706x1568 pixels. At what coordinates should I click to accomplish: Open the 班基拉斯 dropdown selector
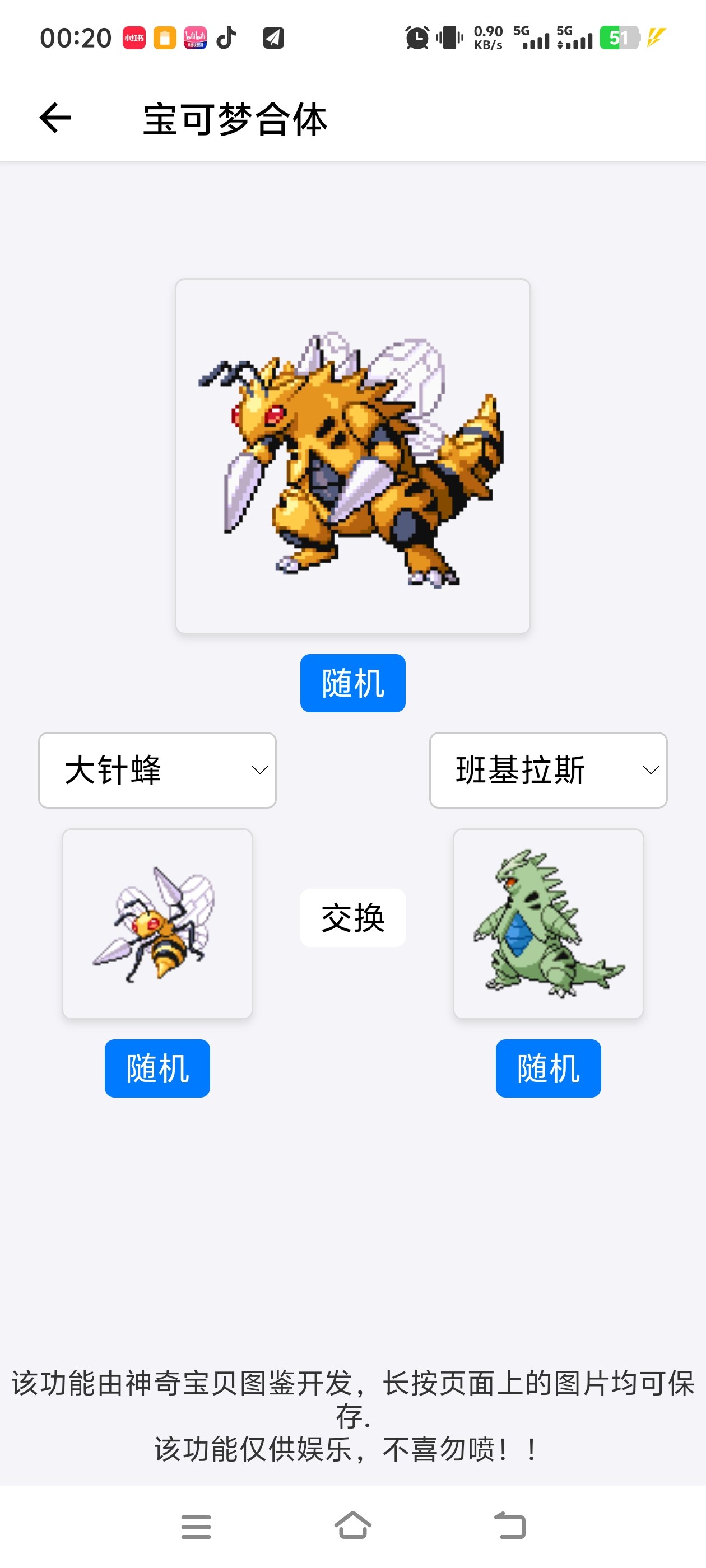click(x=548, y=770)
